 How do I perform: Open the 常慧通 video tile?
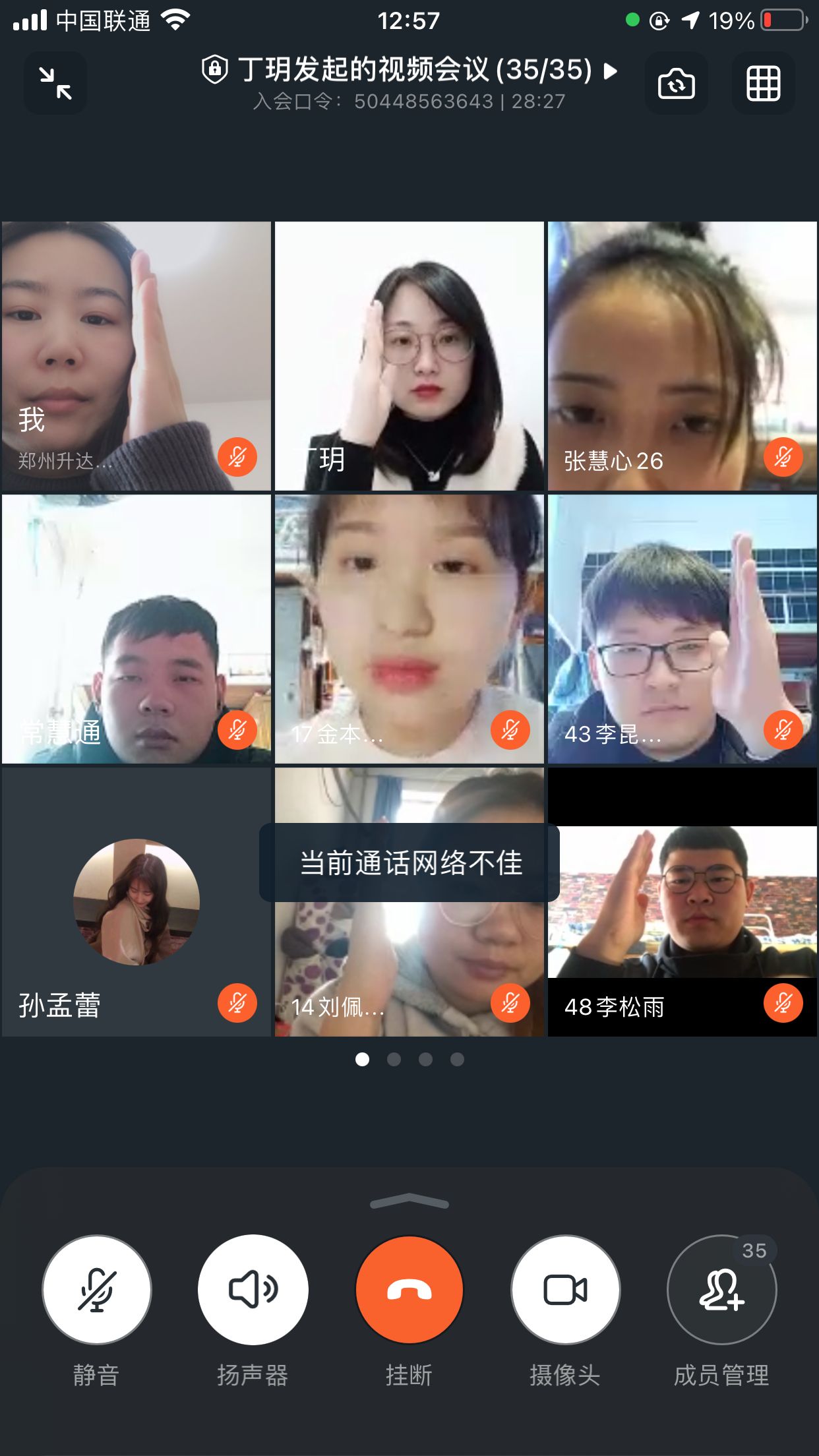pyautogui.click(x=136, y=629)
